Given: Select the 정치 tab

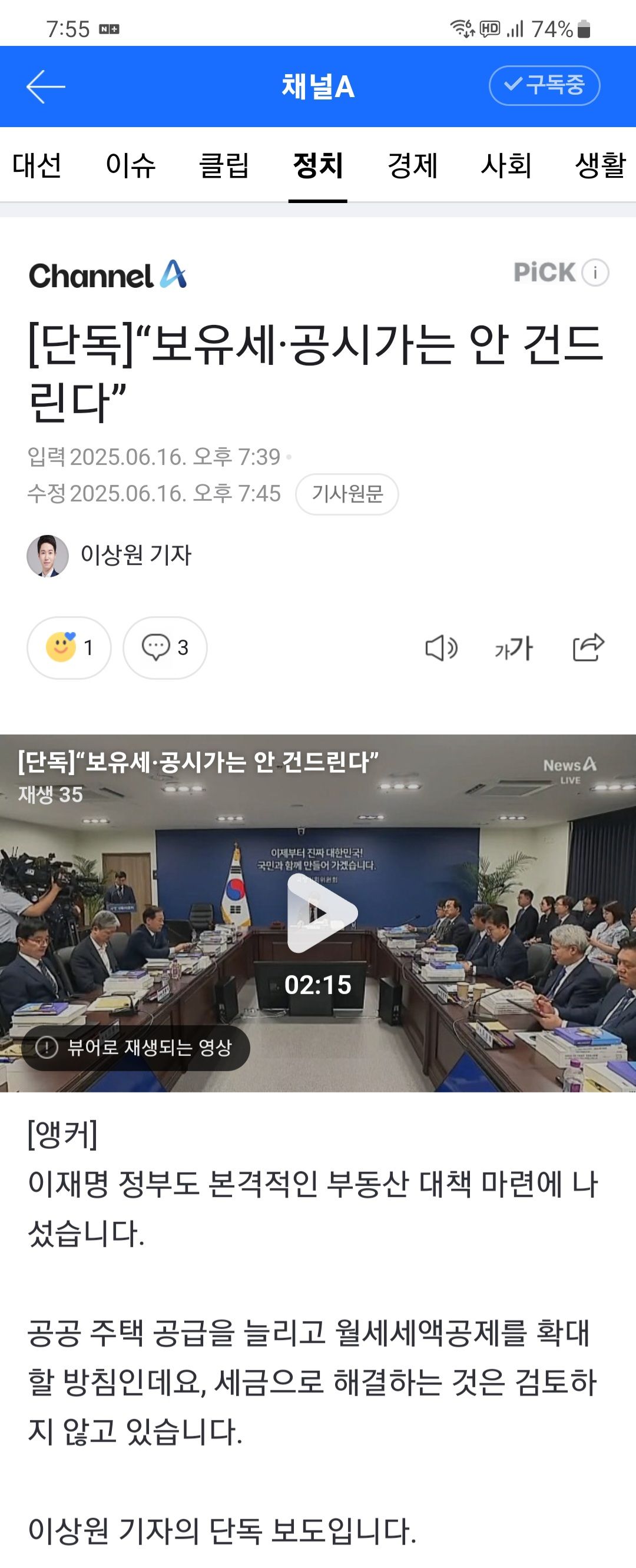Looking at the screenshot, I should [318, 165].
